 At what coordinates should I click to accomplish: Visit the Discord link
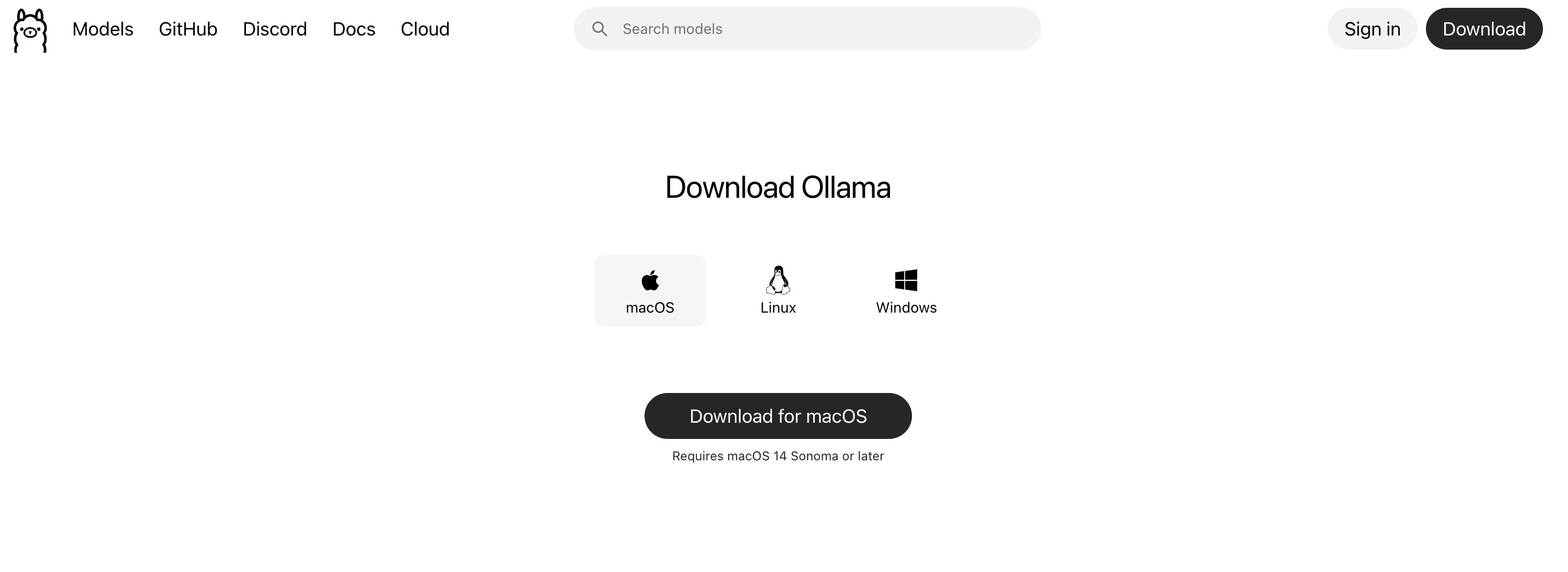275,29
